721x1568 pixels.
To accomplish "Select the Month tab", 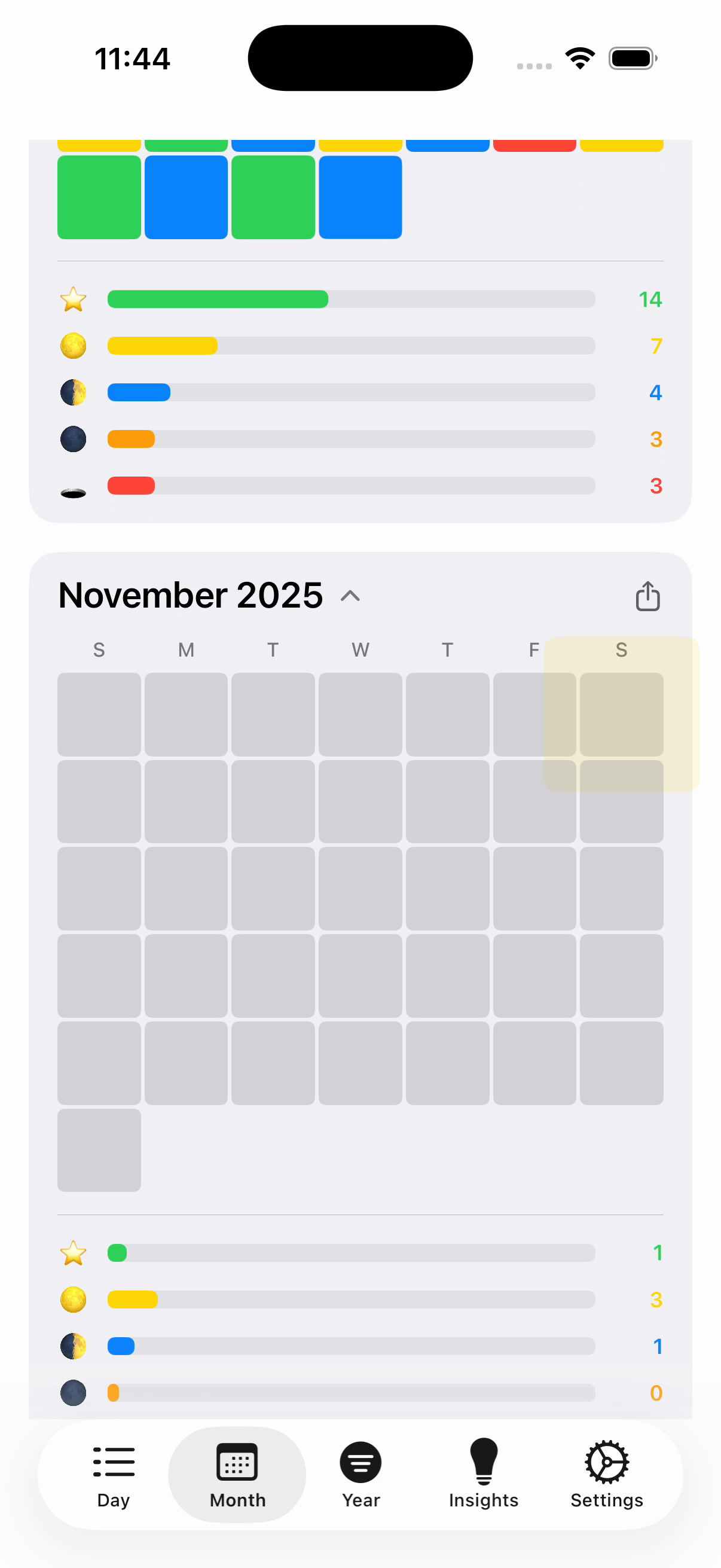I will click(237, 1474).
